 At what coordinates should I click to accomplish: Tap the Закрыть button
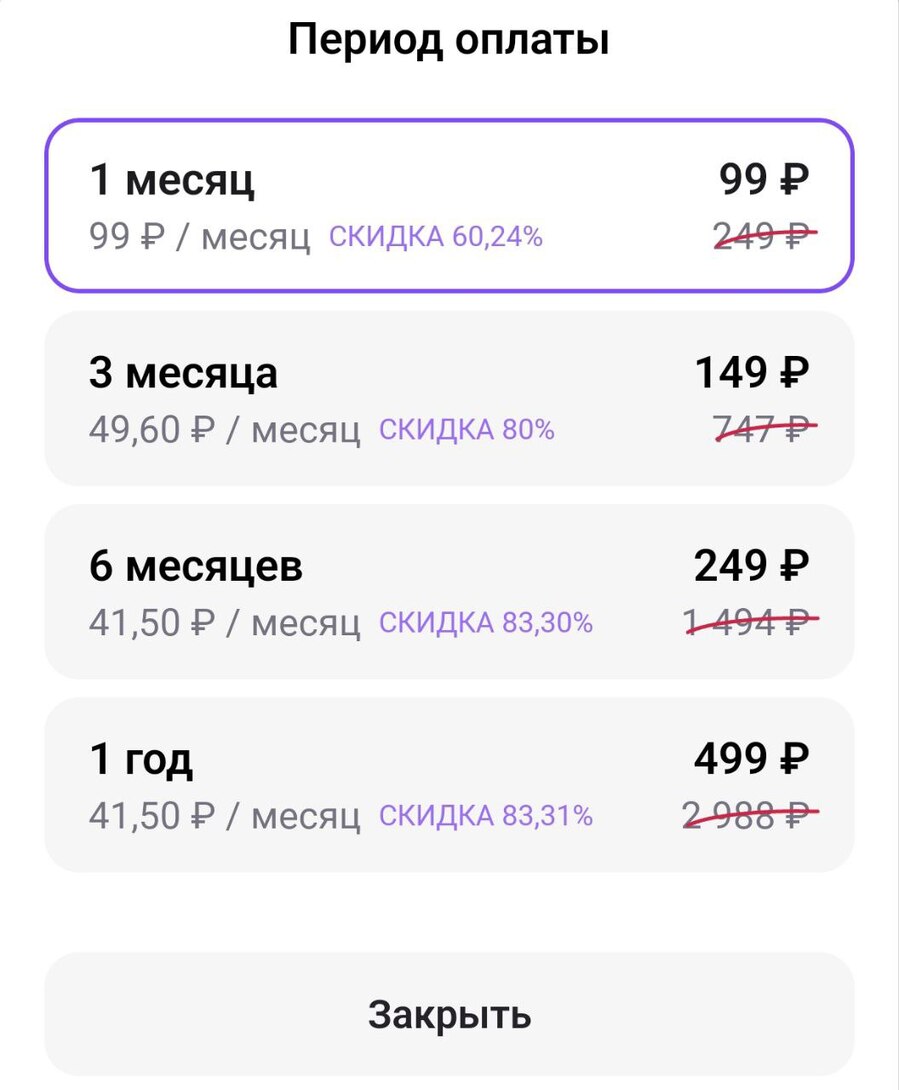[449, 1014]
